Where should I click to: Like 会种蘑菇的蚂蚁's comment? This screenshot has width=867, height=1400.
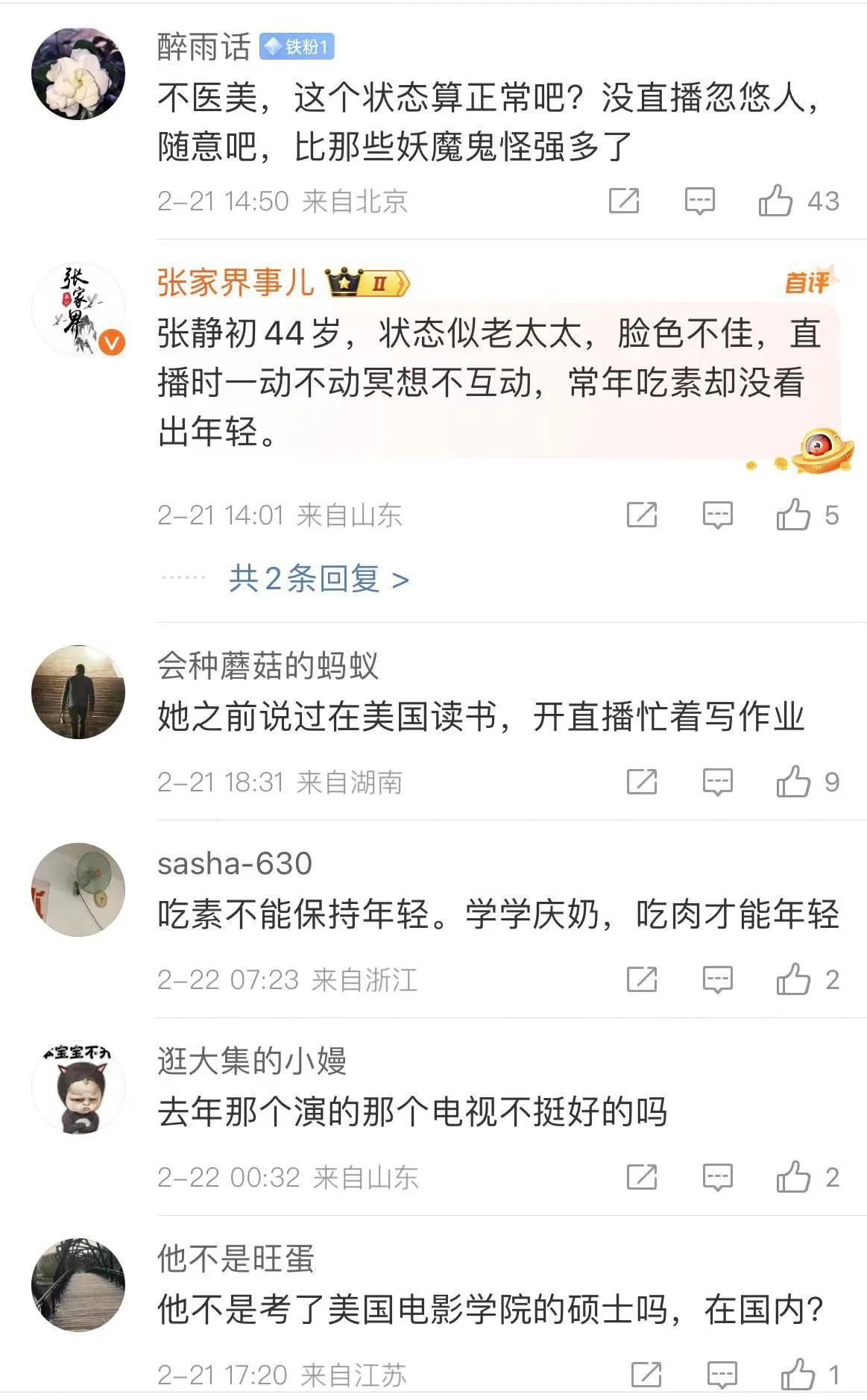click(793, 782)
